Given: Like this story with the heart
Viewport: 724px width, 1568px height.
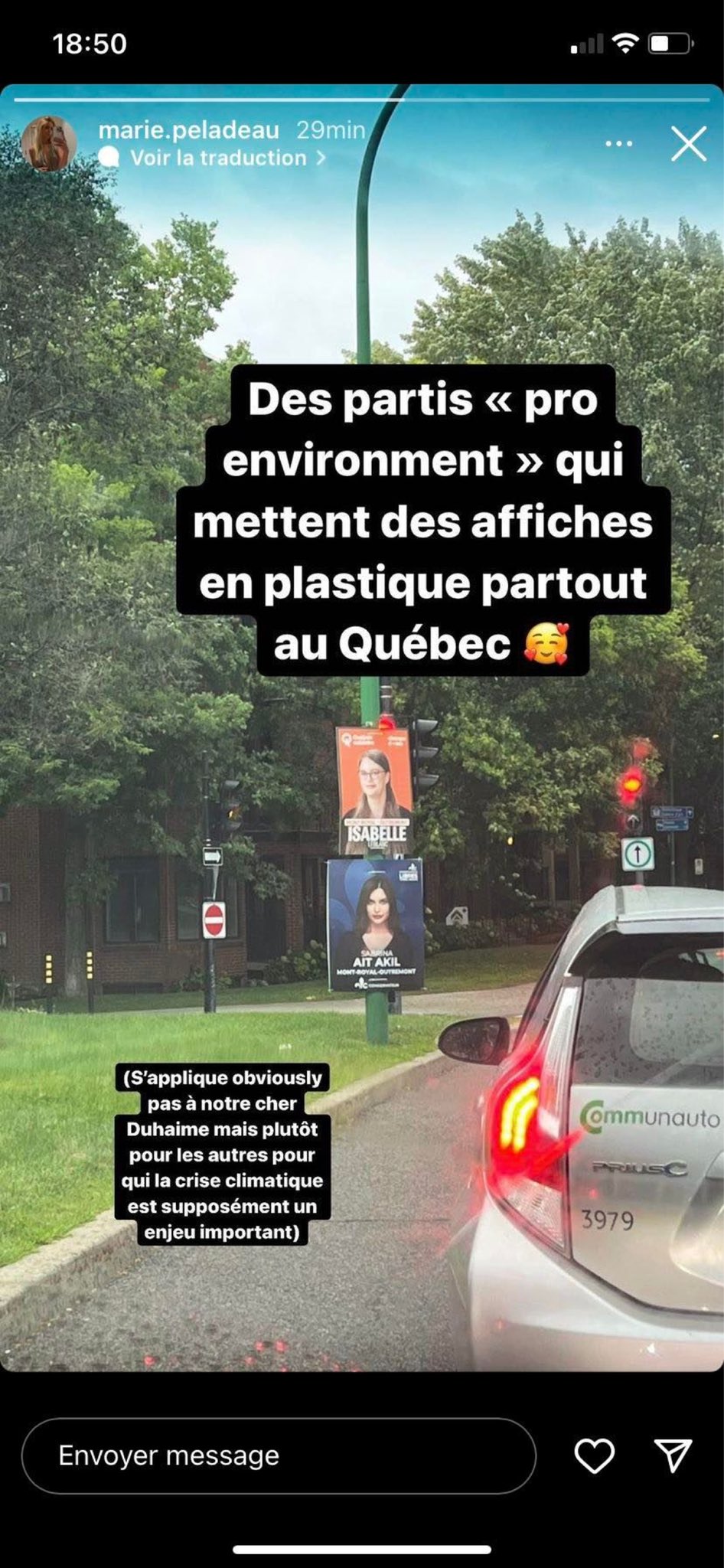Looking at the screenshot, I should click(595, 1455).
